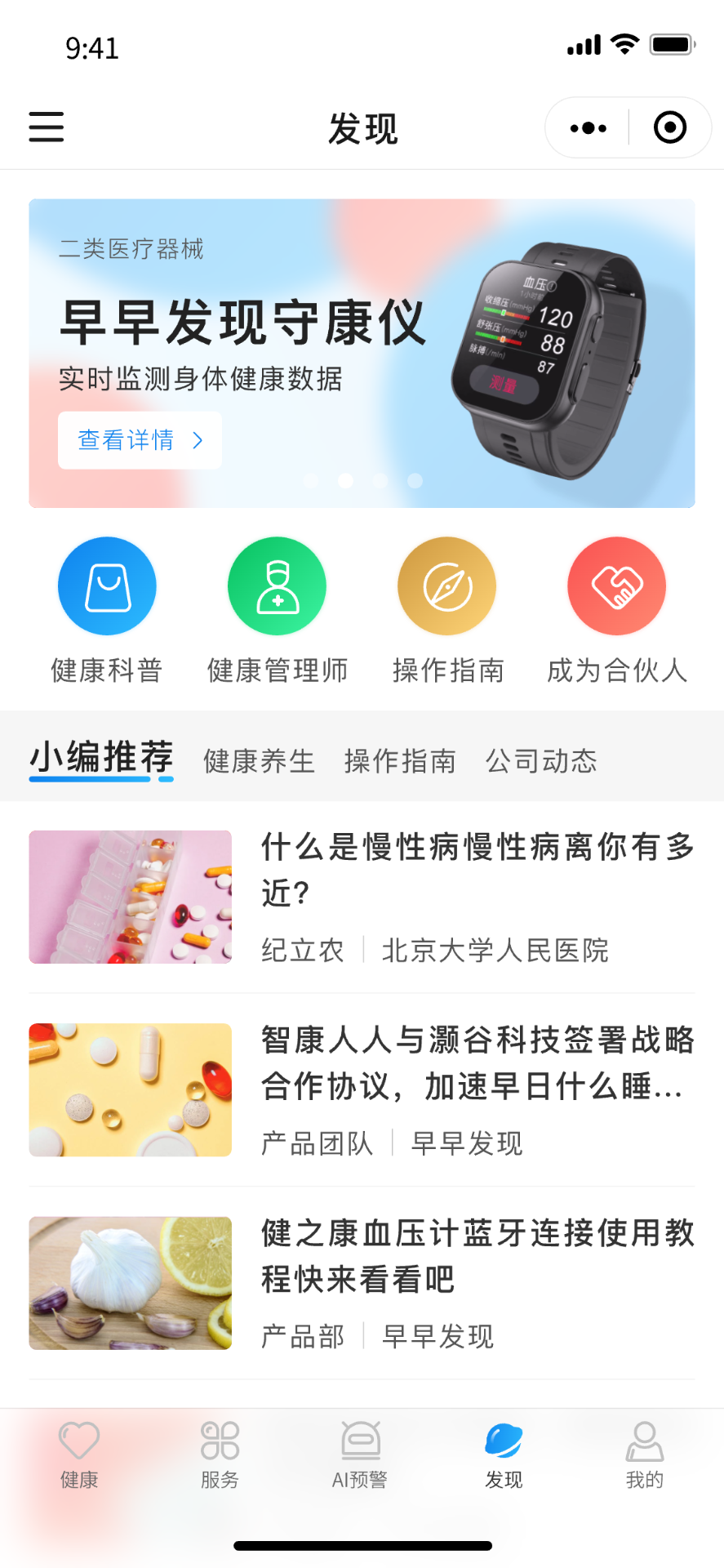724x1568 pixels.
Task: Tap the 查看详情 button on the banner
Action: [x=140, y=440]
